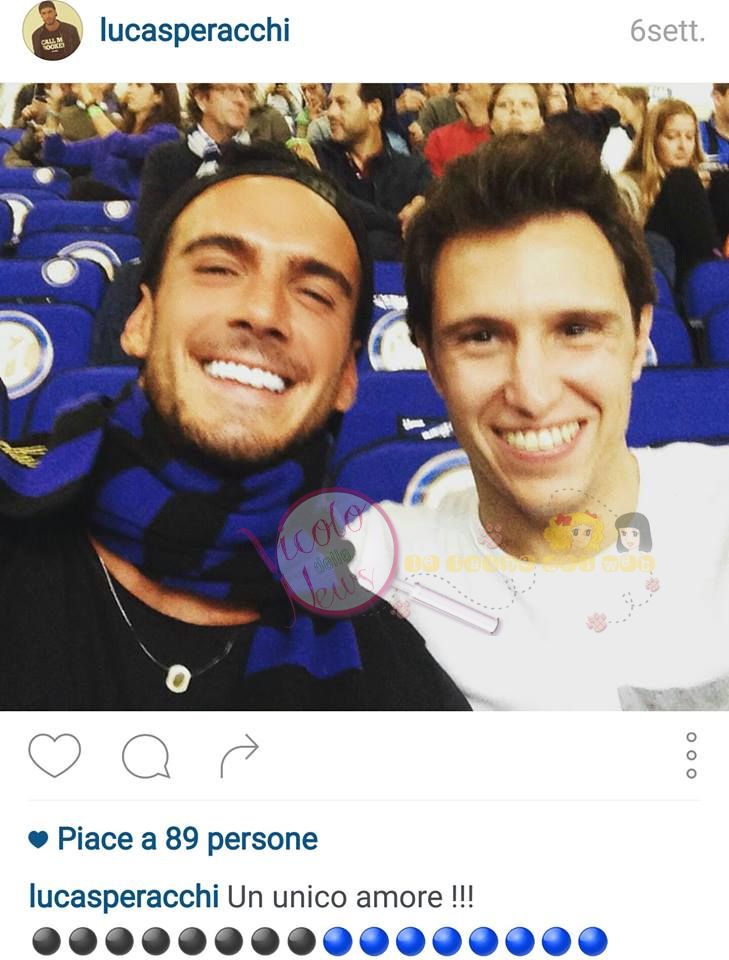Open the lucasperacchi username in the caption
729x960 pixels.
tap(124, 897)
